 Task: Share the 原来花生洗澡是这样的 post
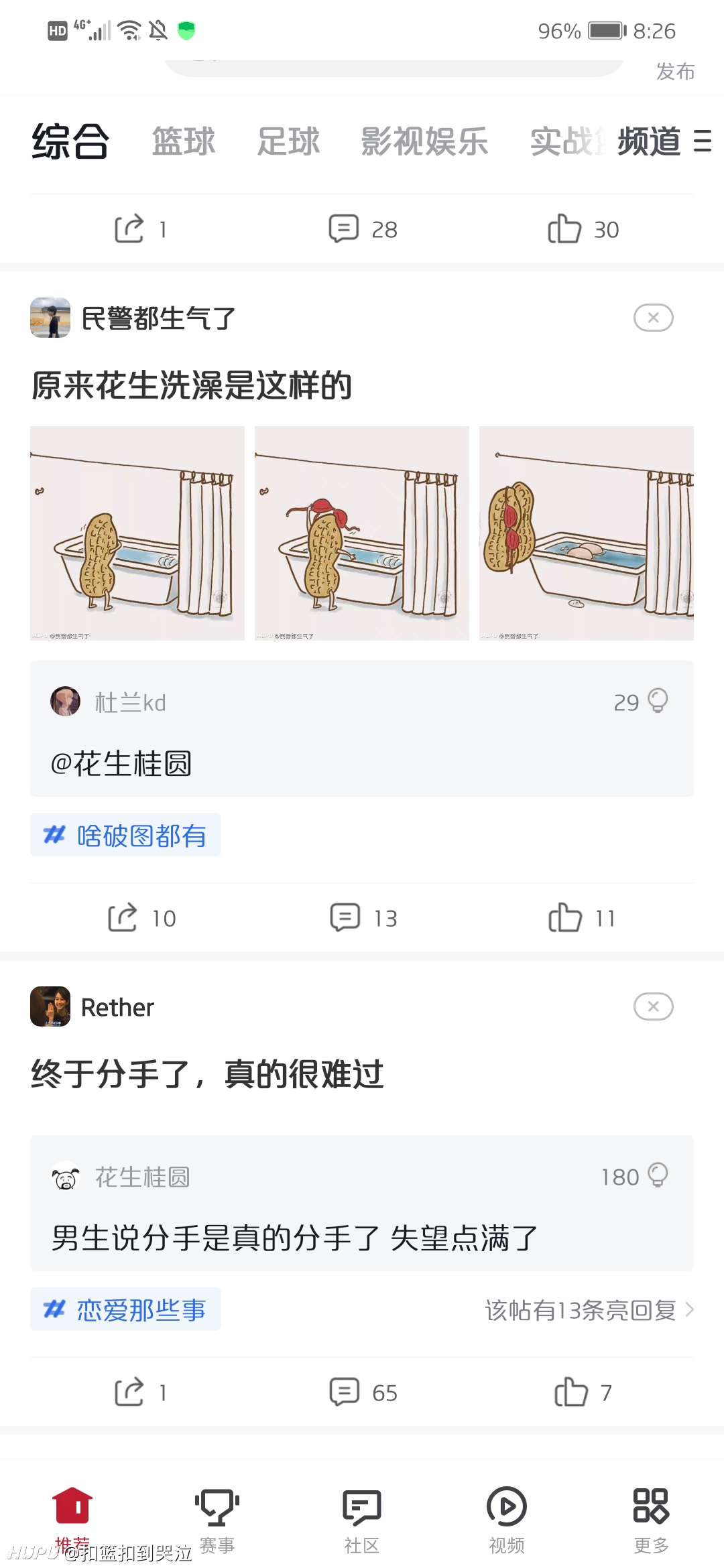tap(142, 918)
